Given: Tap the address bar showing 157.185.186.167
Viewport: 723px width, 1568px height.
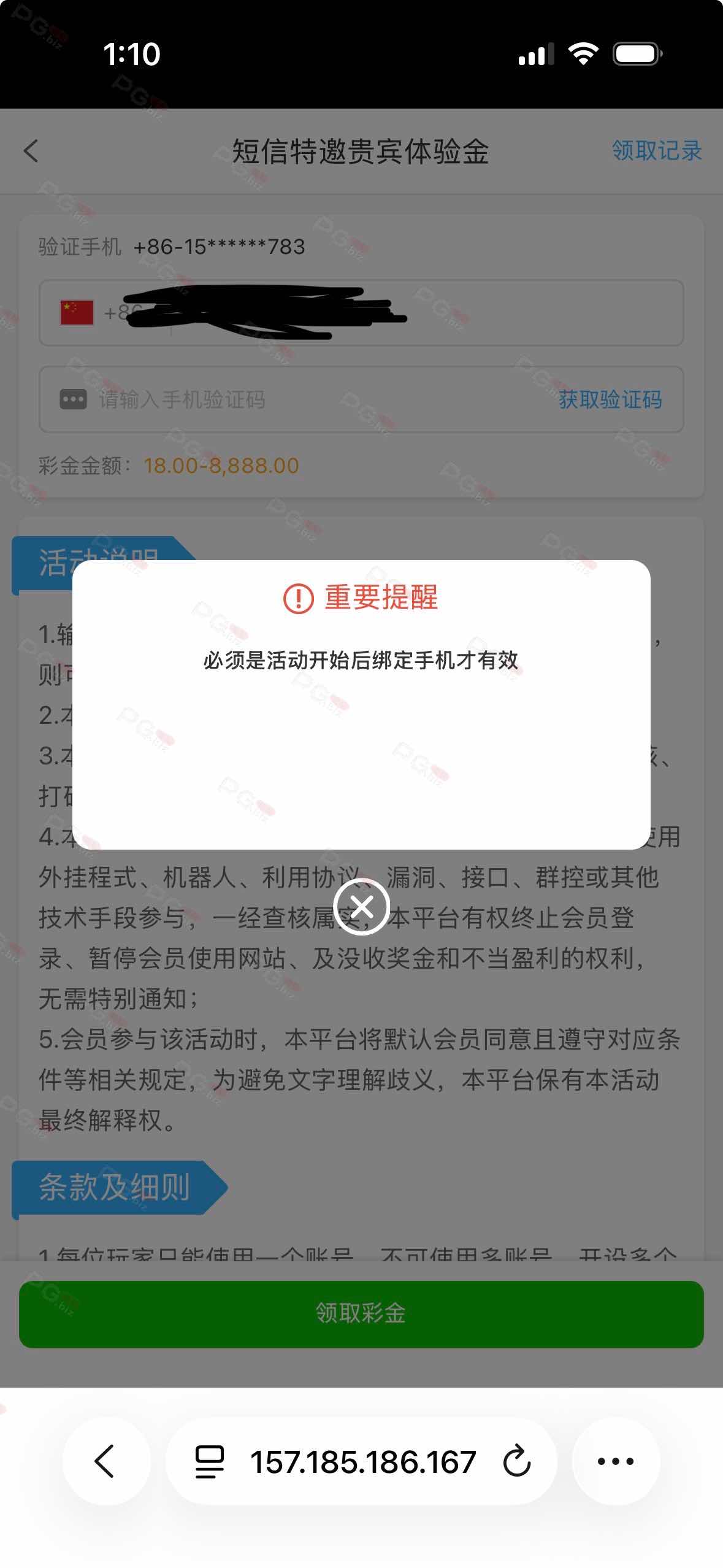Looking at the screenshot, I should click(362, 1461).
